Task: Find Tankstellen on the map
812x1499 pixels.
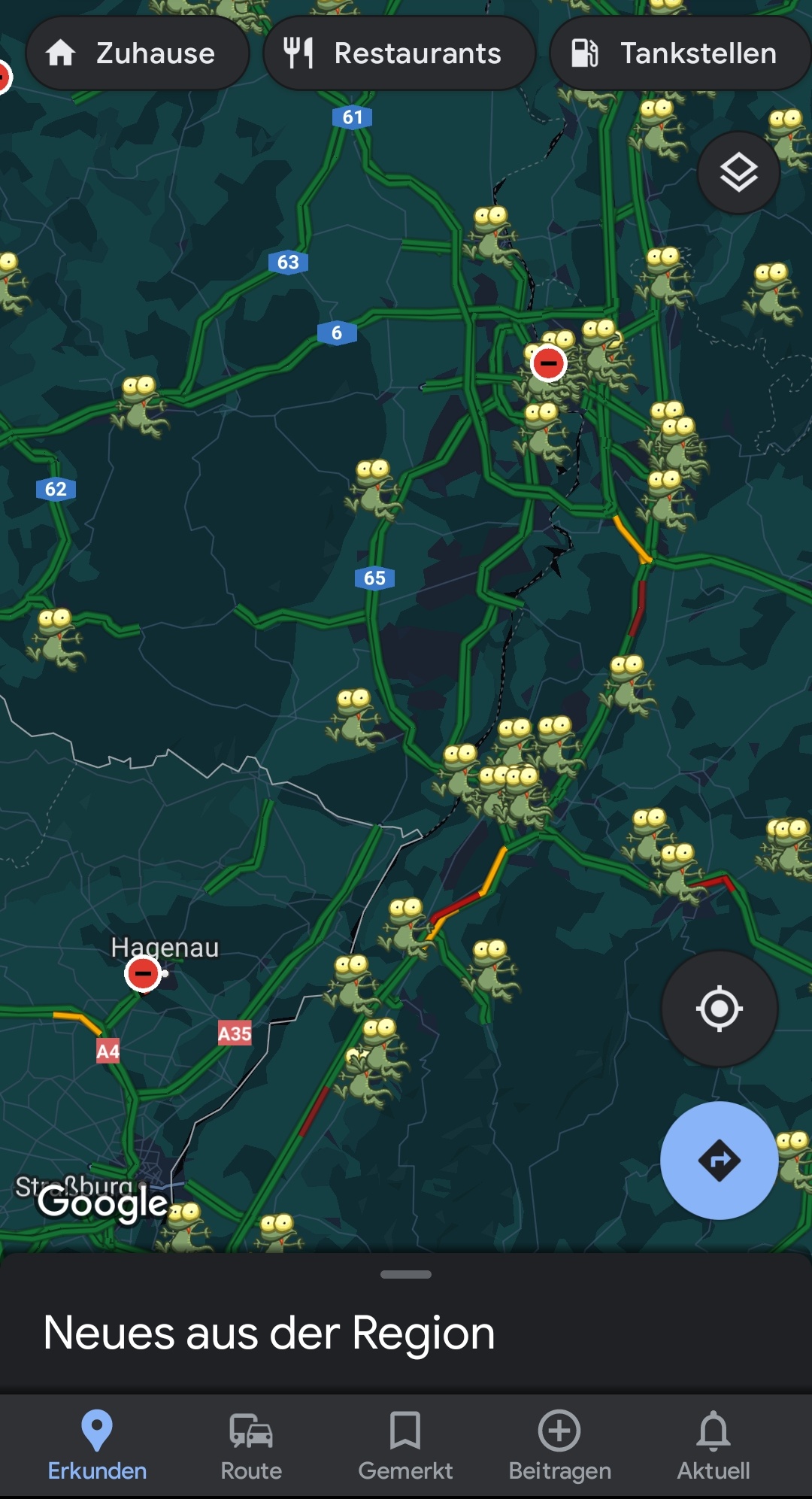Action: 680,53
